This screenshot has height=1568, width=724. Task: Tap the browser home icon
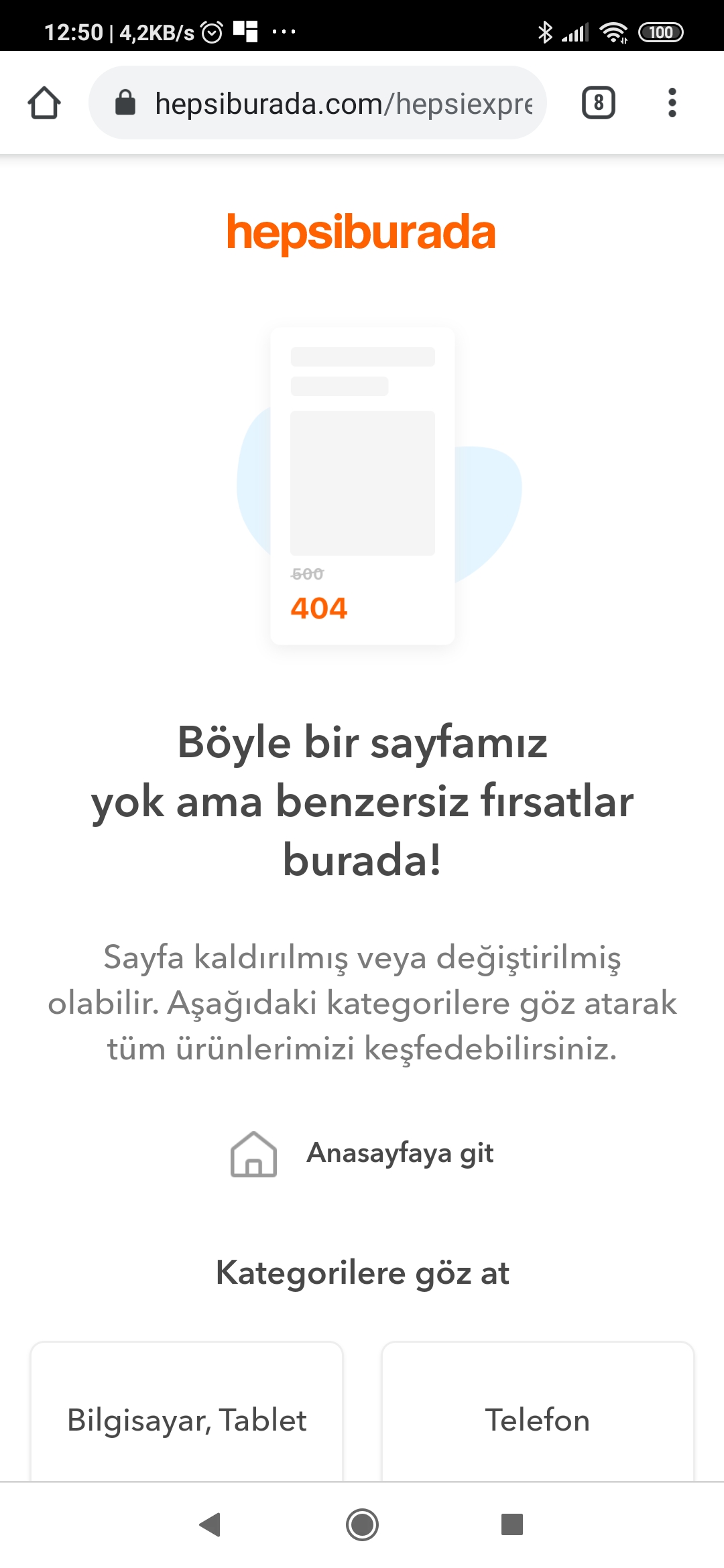click(x=44, y=103)
